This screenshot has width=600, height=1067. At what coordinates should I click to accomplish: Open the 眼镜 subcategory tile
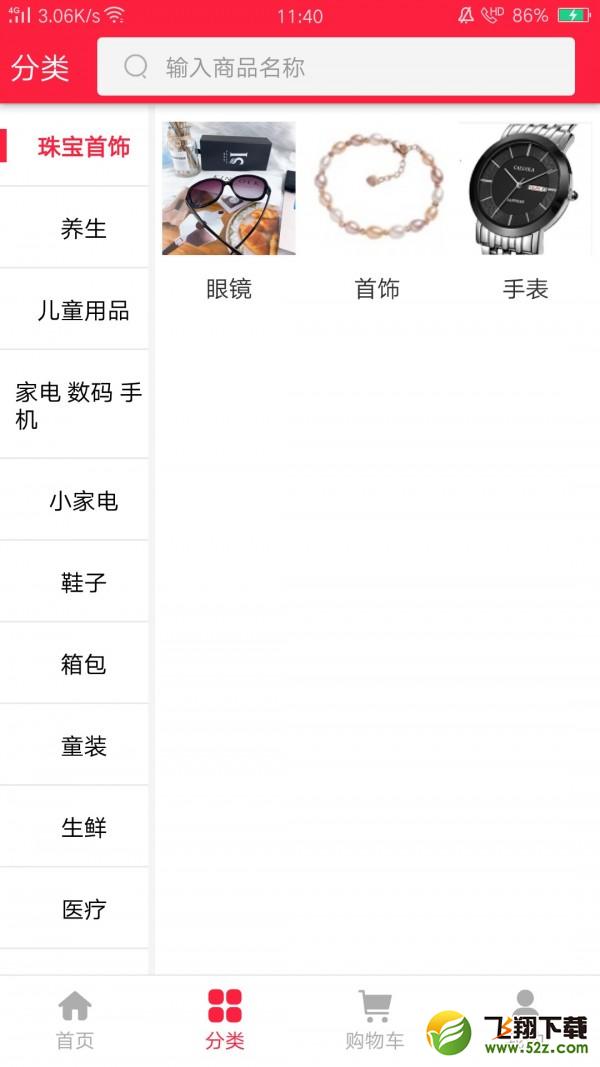pyautogui.click(x=229, y=210)
